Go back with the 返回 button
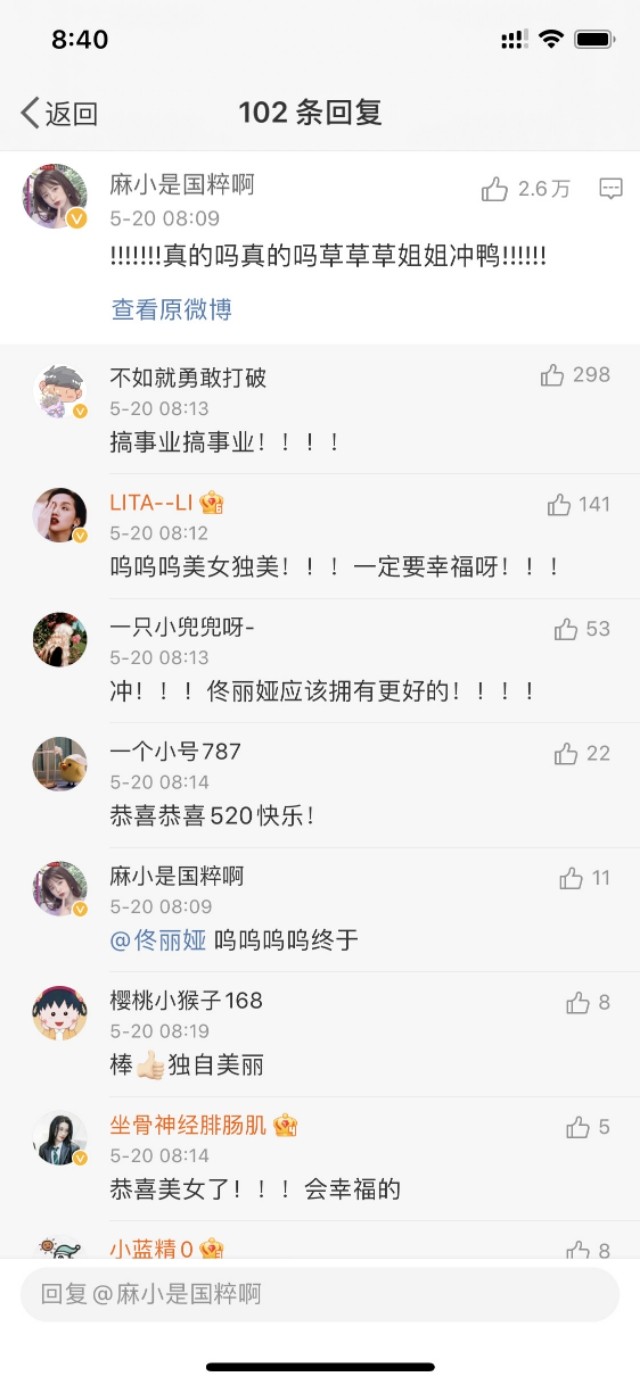Screen dimensions: 640x1385 point(60,113)
